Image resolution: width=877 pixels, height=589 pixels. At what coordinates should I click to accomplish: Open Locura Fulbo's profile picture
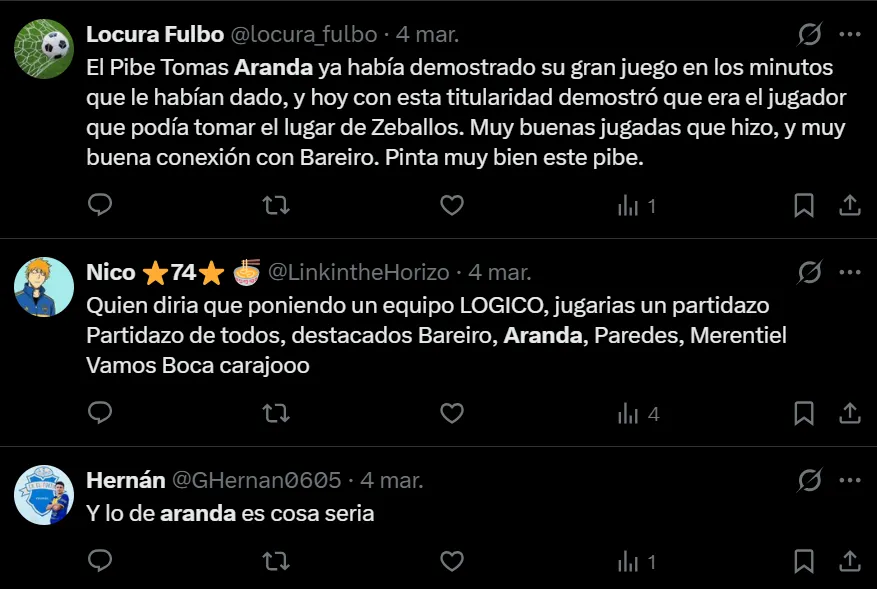point(44,49)
